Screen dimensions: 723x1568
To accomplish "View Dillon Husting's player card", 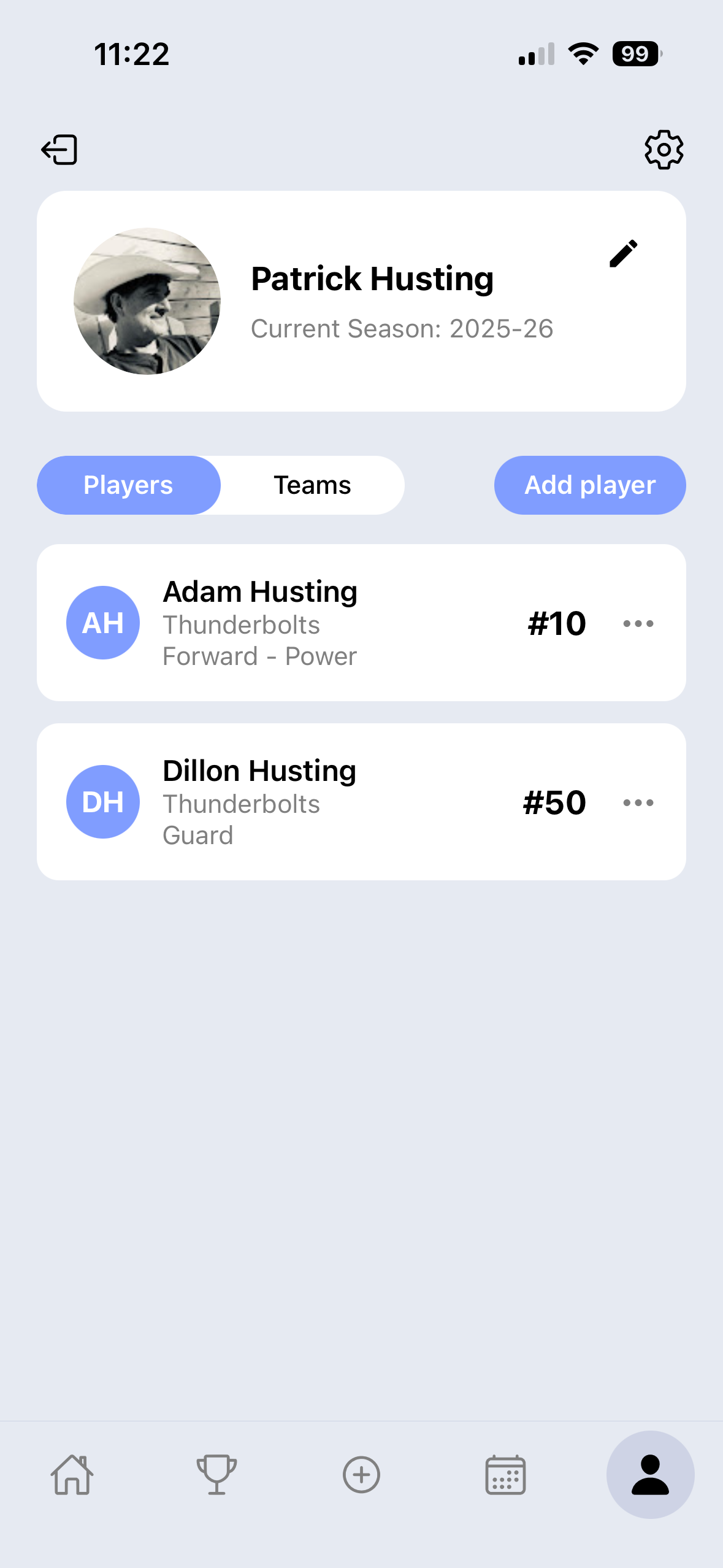I will coord(307,802).
